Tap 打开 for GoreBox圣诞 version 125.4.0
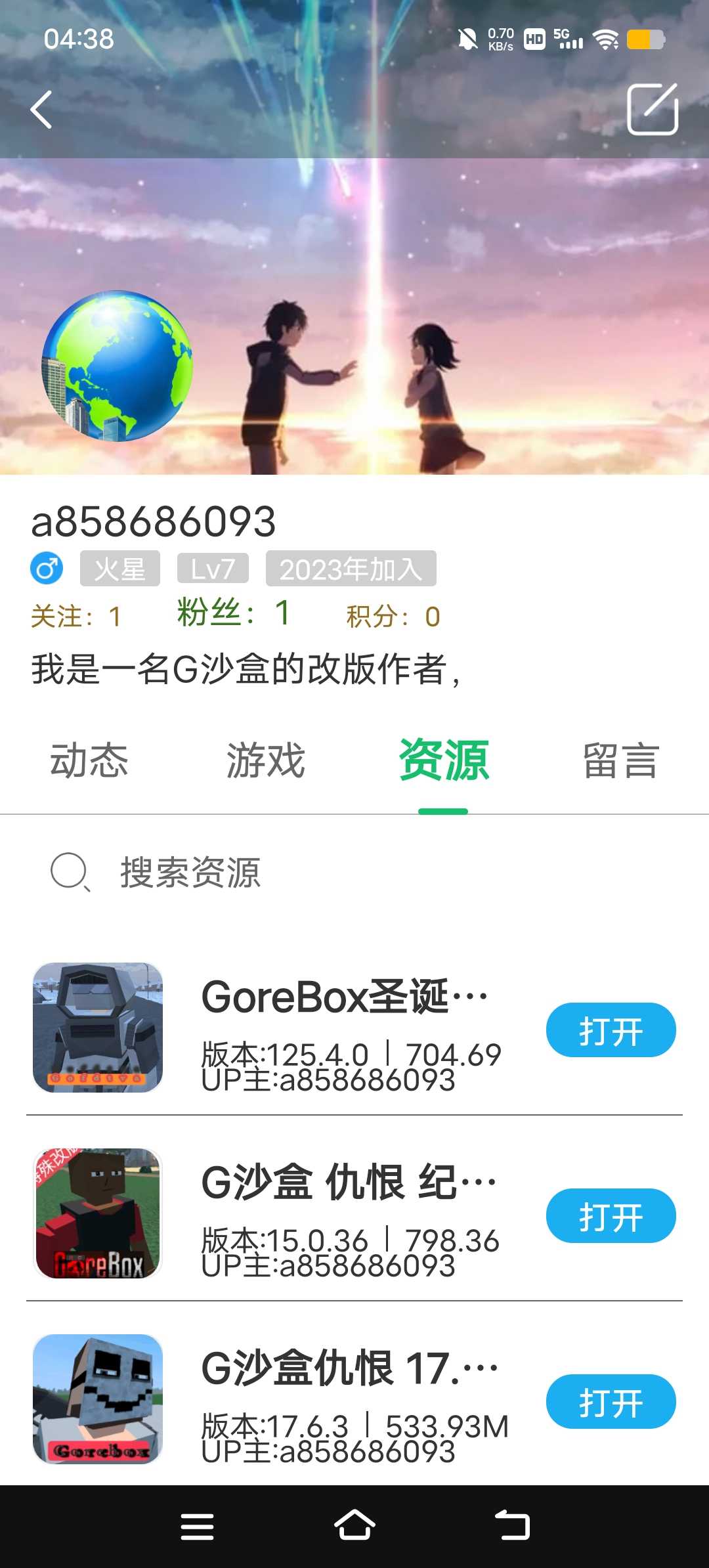Screen dimensions: 709x1568 point(611,1030)
